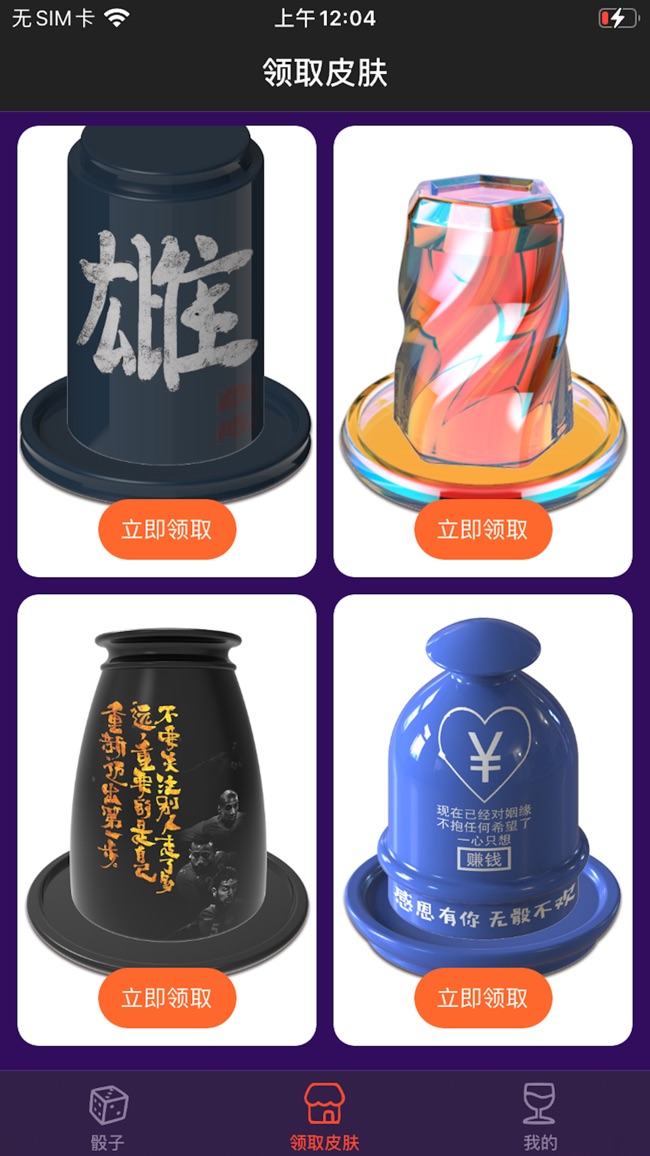Claim the blue 赚钱 dice cup skin

point(483,998)
